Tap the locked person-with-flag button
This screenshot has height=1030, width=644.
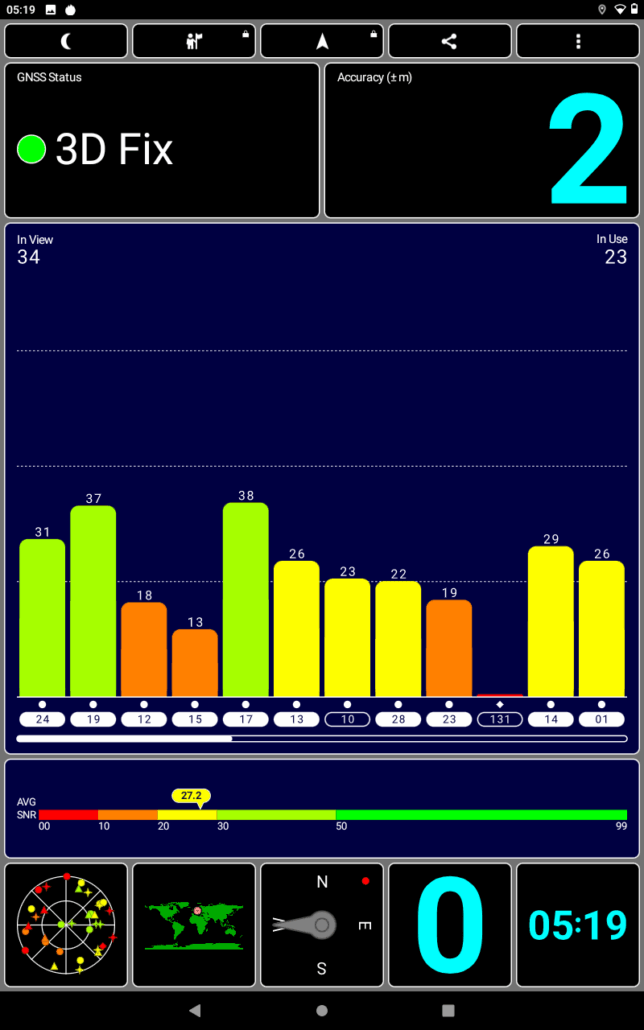pyautogui.click(x=194, y=41)
